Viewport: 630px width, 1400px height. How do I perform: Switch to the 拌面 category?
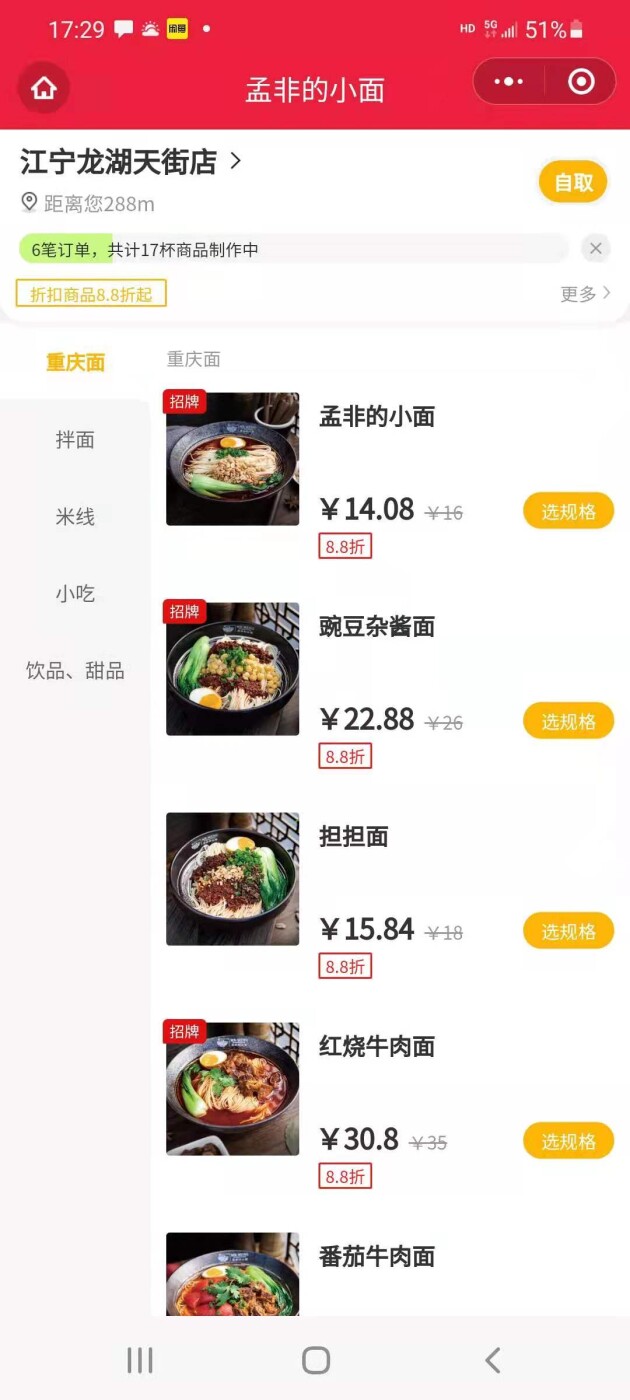75,440
